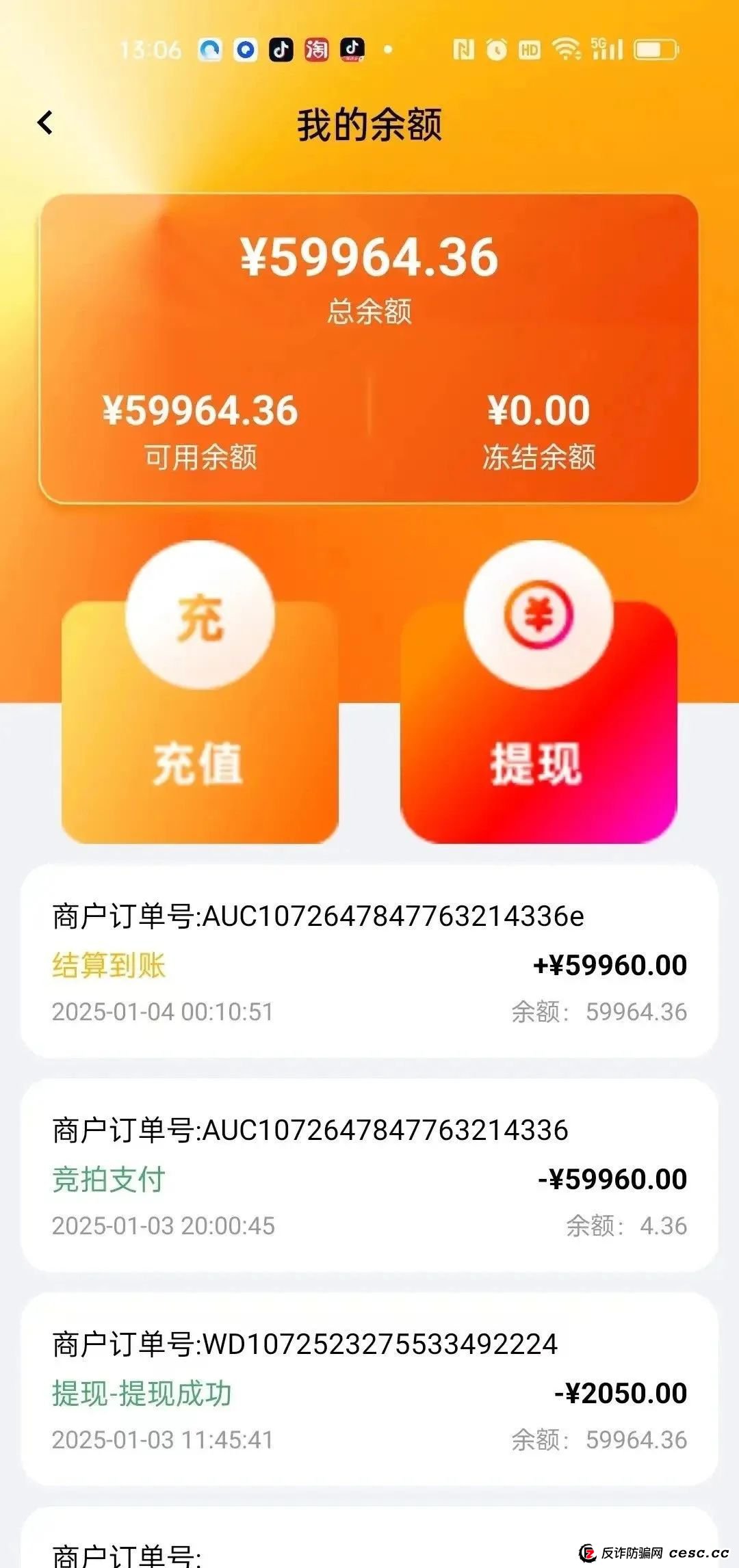Tap the Wi-Fi icon in the status bar
This screenshot has height=1568, width=739.
[566, 49]
